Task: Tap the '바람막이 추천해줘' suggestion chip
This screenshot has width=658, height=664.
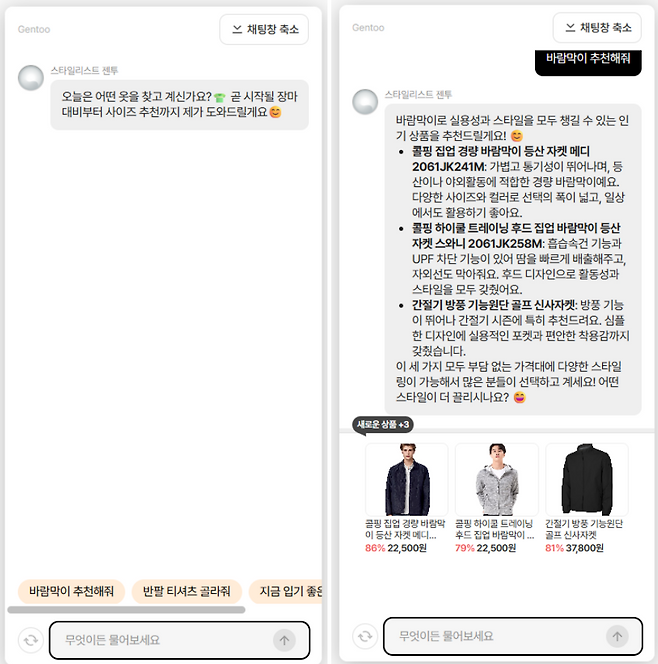Action: click(71, 592)
